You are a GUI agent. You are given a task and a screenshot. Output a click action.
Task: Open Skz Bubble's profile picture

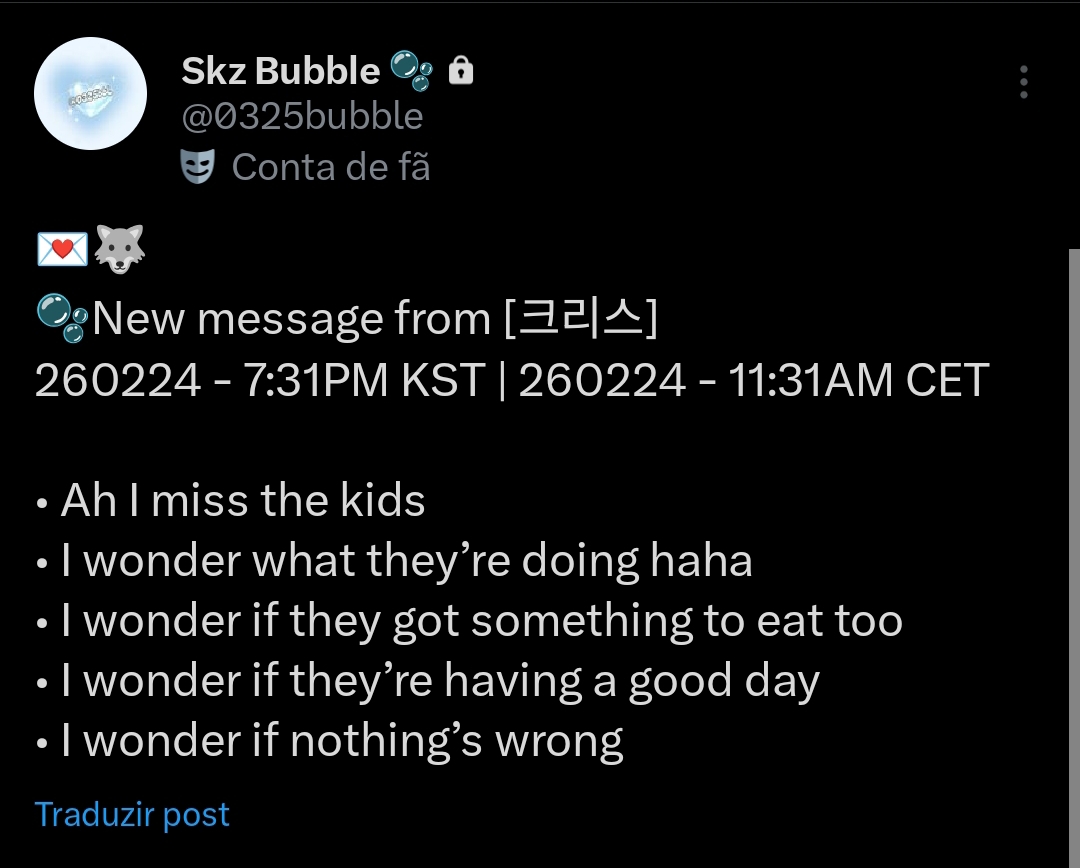91,94
